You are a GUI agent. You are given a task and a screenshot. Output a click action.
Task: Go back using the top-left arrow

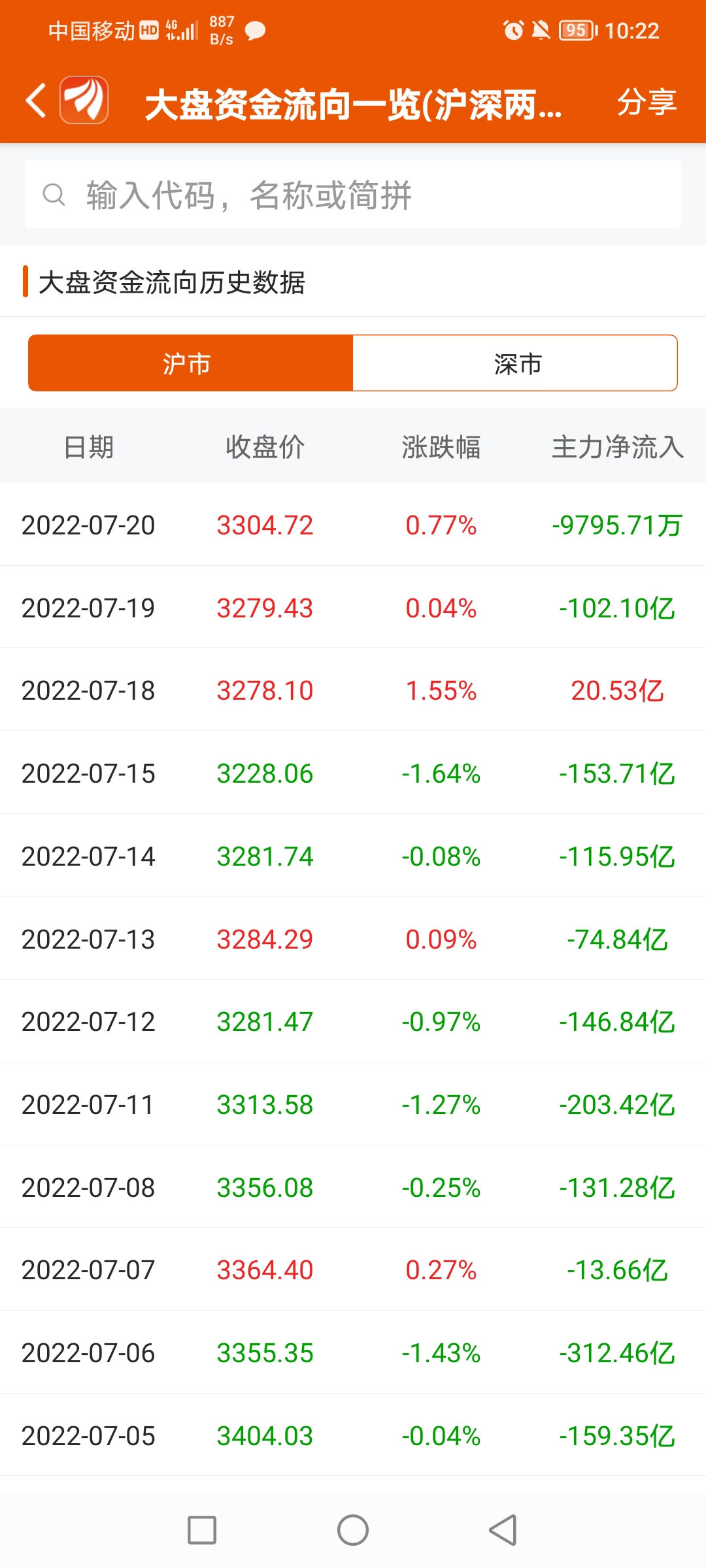tap(36, 101)
